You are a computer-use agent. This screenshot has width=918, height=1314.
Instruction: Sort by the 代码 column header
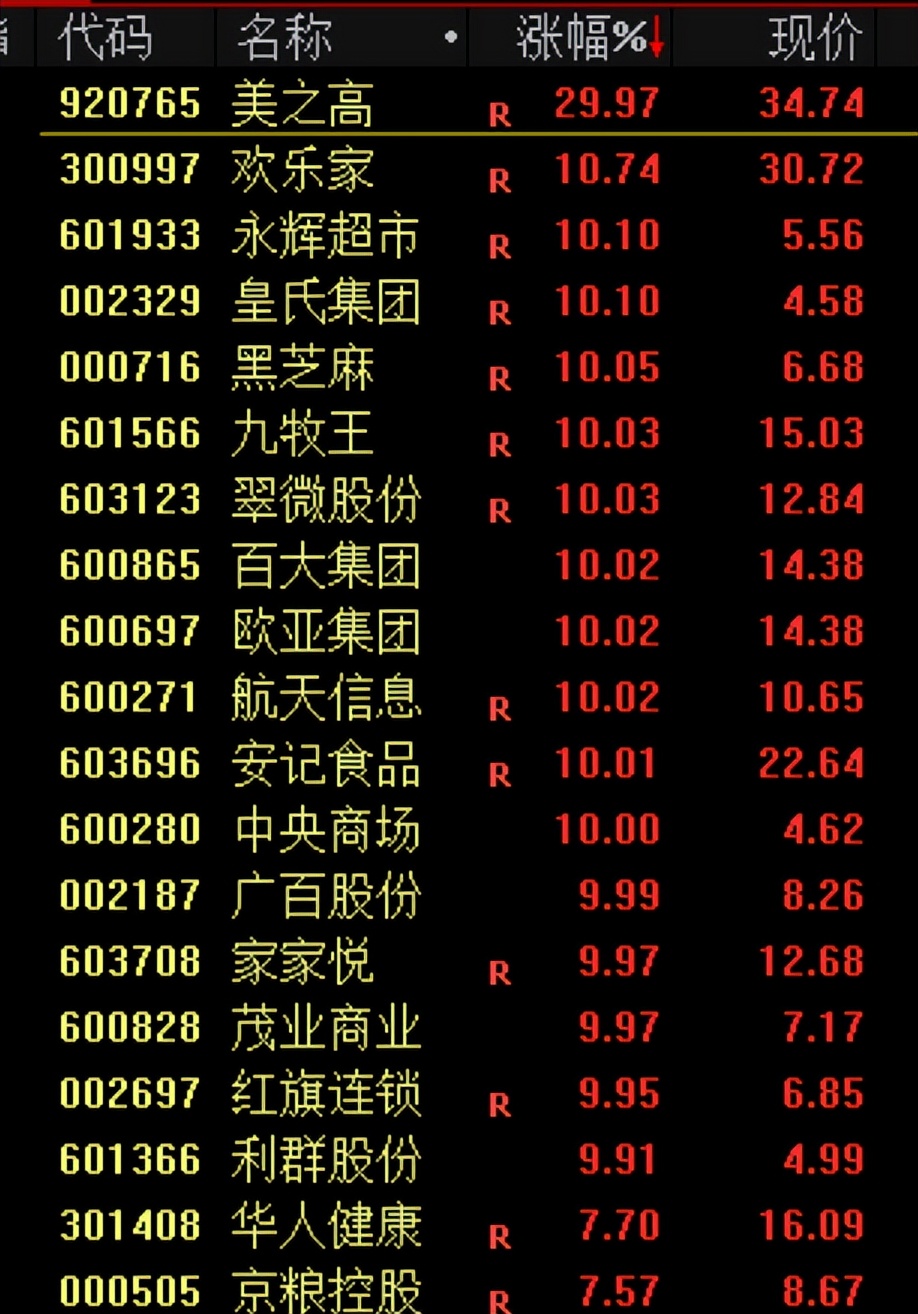click(105, 39)
